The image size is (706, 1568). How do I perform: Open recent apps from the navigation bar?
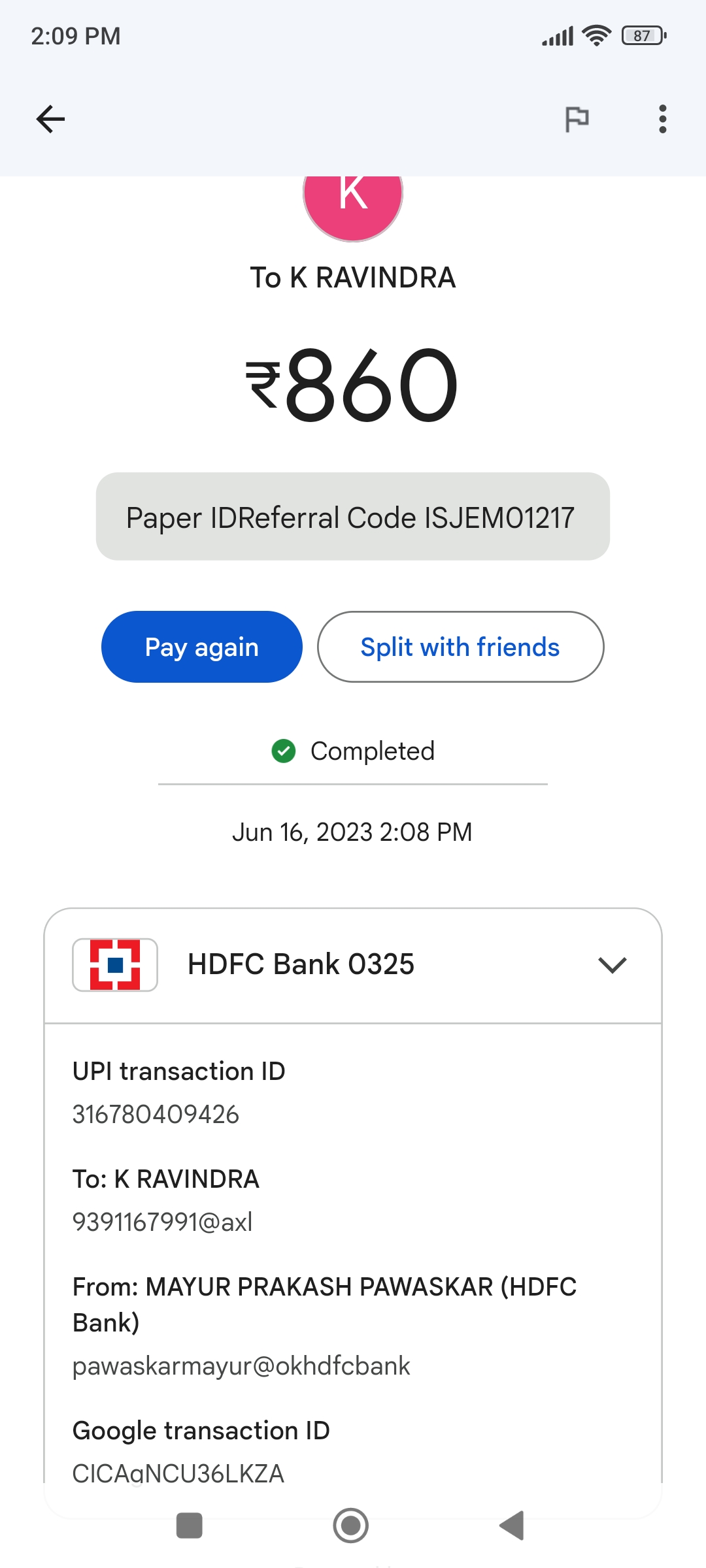pos(190,1526)
